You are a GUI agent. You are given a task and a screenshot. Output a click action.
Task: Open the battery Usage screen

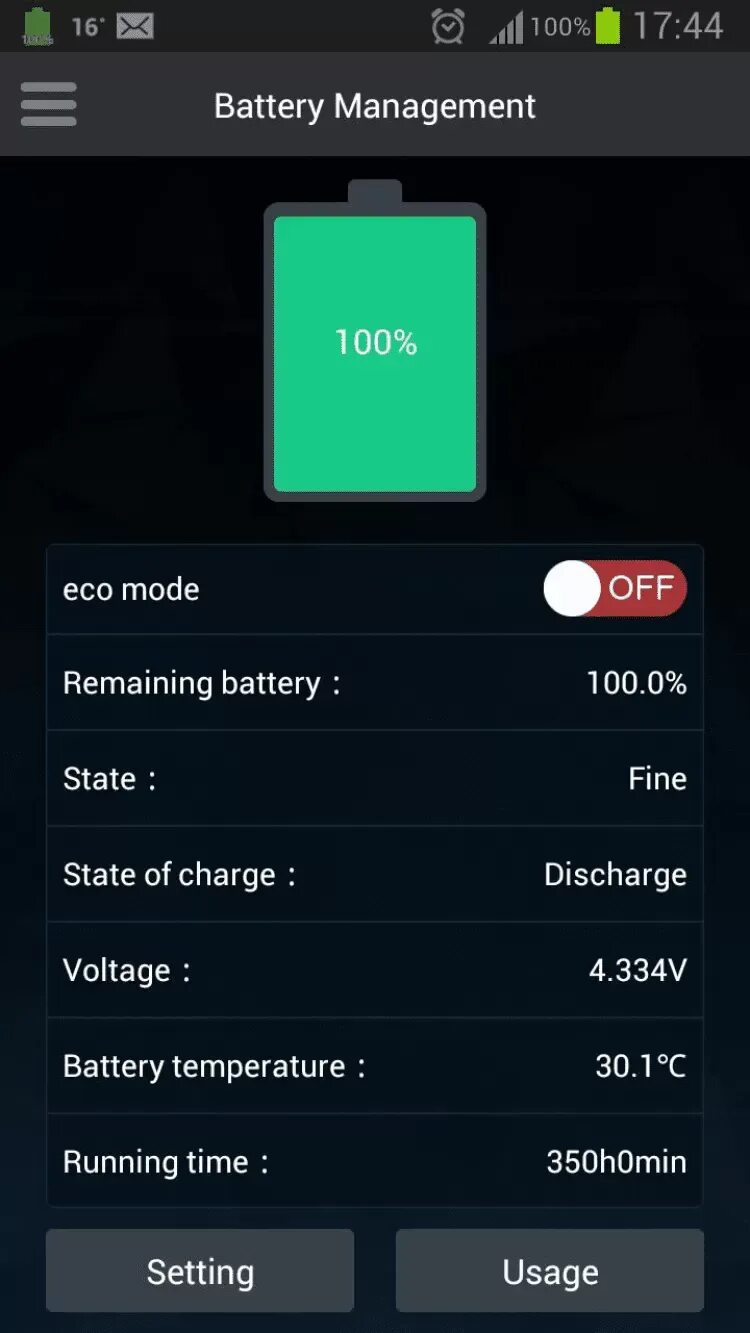(550, 1271)
